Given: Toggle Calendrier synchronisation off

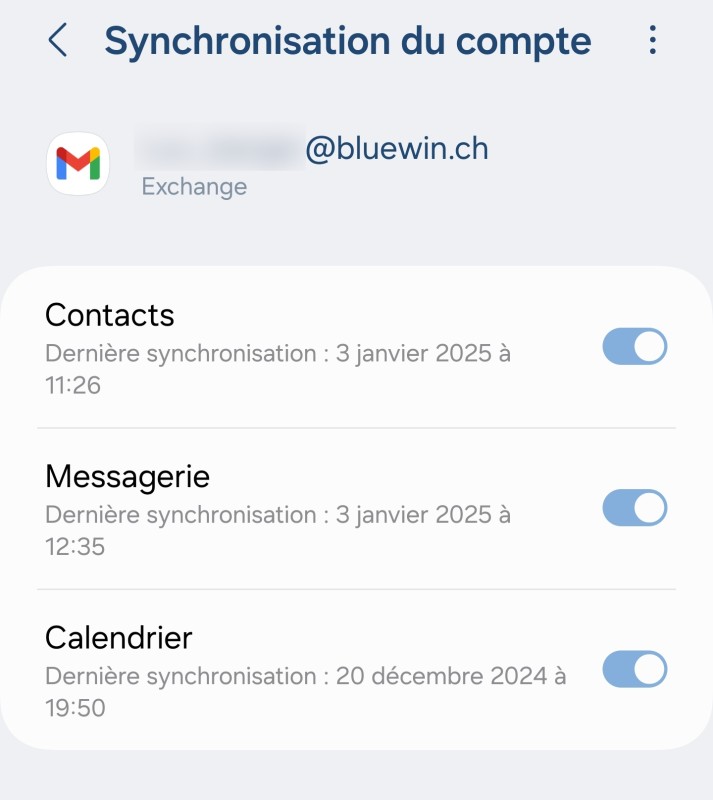Looking at the screenshot, I should click(x=634, y=669).
